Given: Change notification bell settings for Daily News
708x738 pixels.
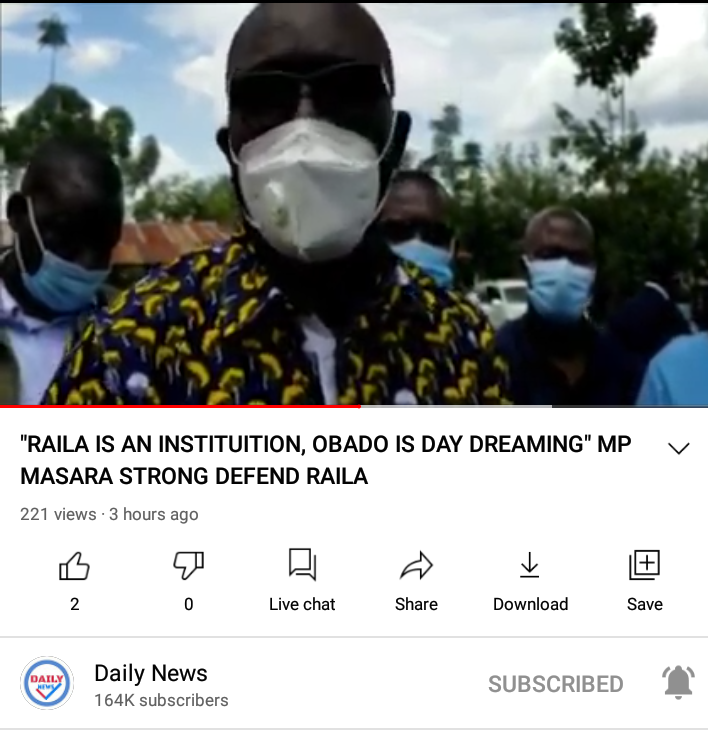Looking at the screenshot, I should pyautogui.click(x=678, y=683).
